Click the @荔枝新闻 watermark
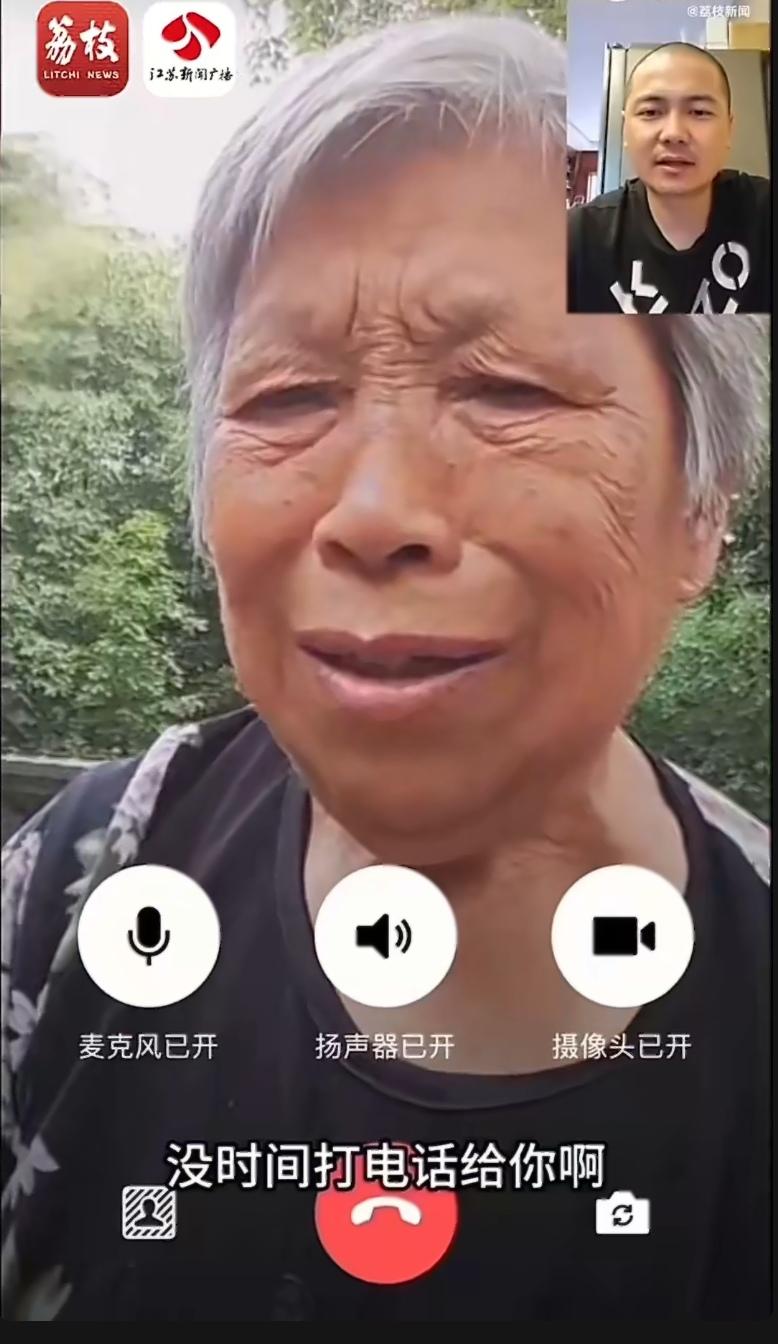The height and width of the screenshot is (1344, 778). (721, 12)
